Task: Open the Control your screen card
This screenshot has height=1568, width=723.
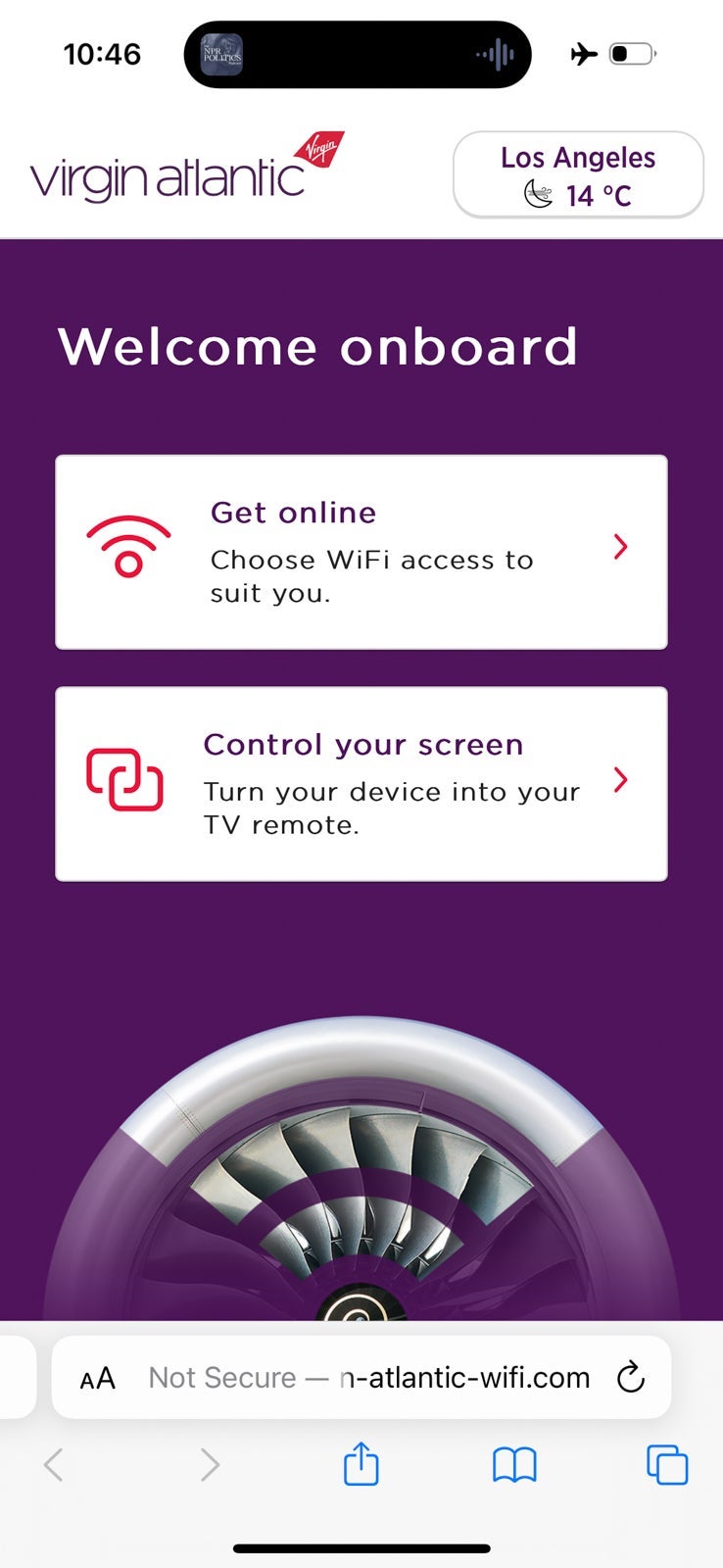Action: point(361,784)
